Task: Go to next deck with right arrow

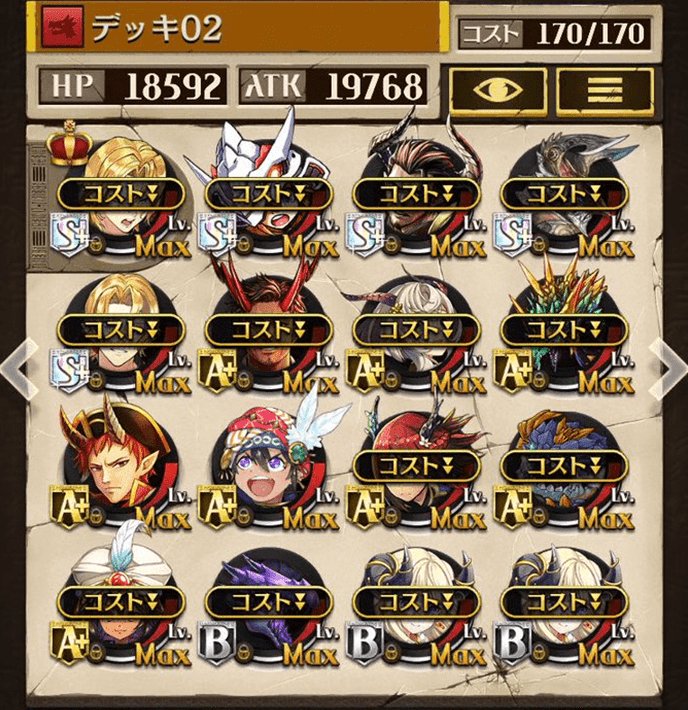Action: click(x=667, y=365)
